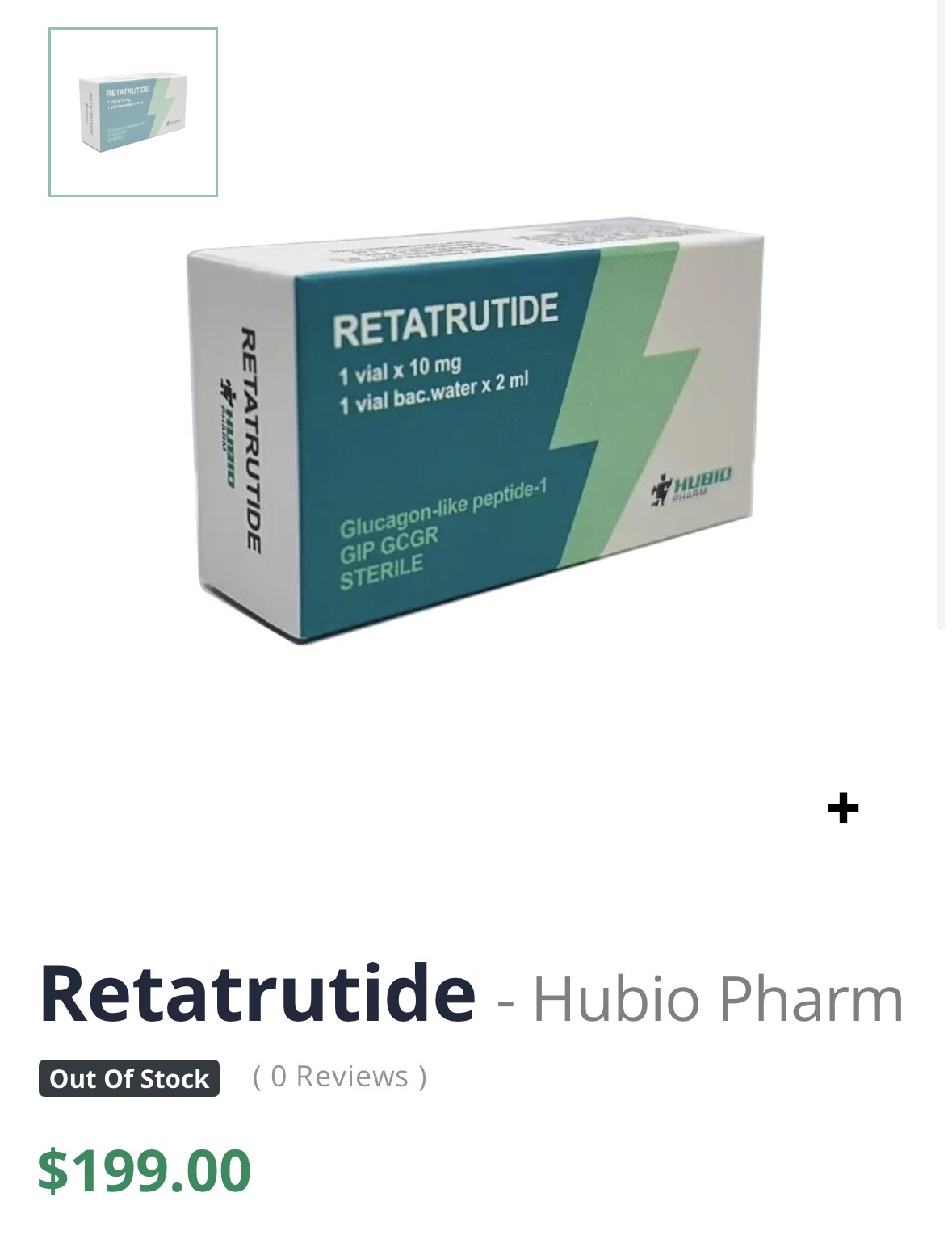
Task: Open the 0 Reviews link
Action: pos(339,1077)
